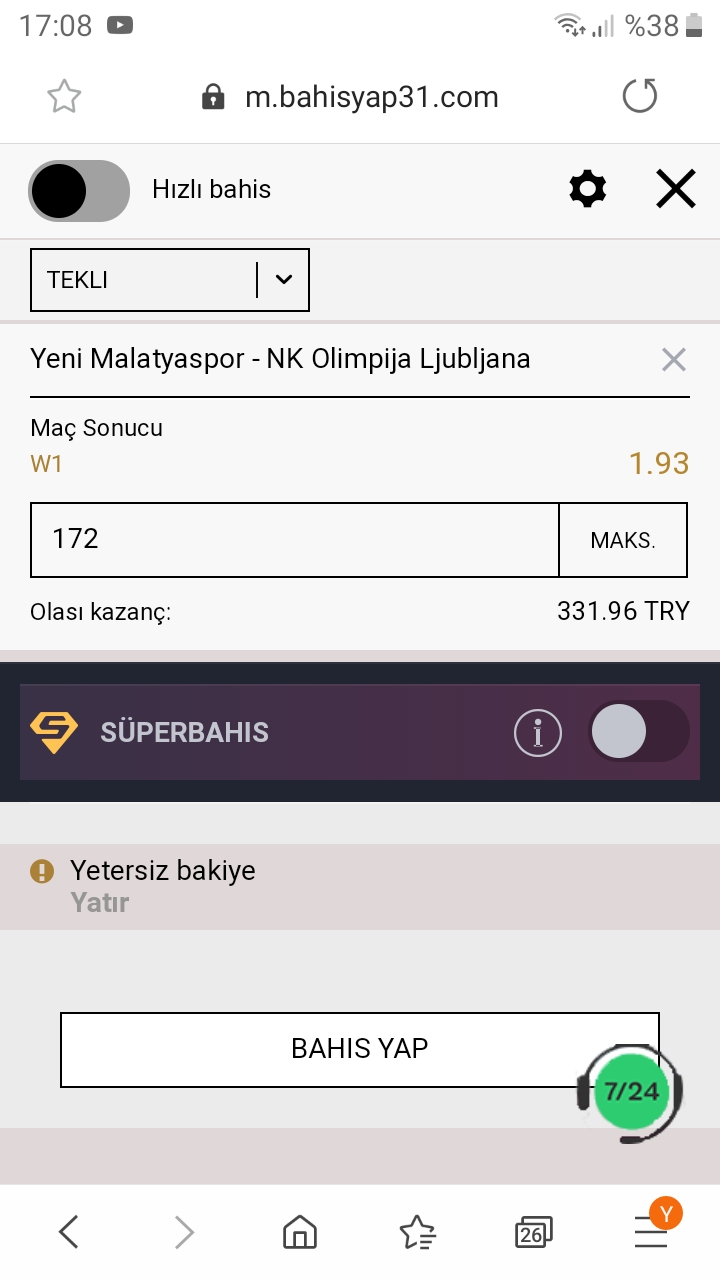This screenshot has width=720, height=1280.
Task: Toggle the Hızlı bahis switch
Action: pyautogui.click(x=79, y=190)
